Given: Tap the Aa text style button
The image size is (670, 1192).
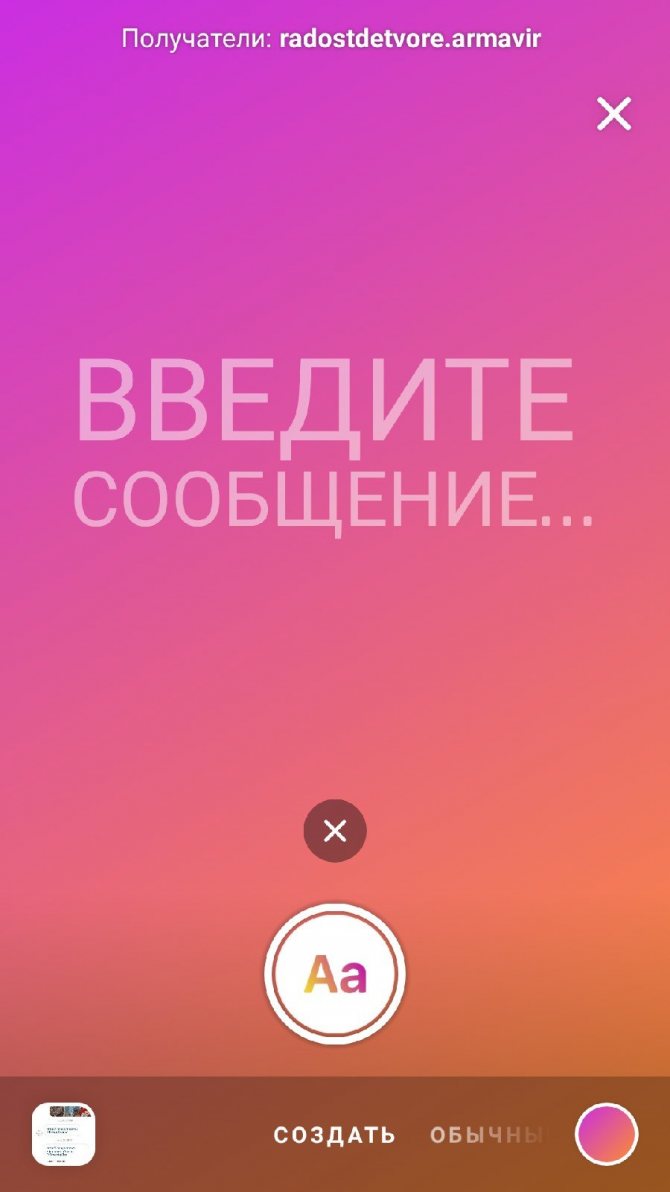Looking at the screenshot, I should point(335,973).
